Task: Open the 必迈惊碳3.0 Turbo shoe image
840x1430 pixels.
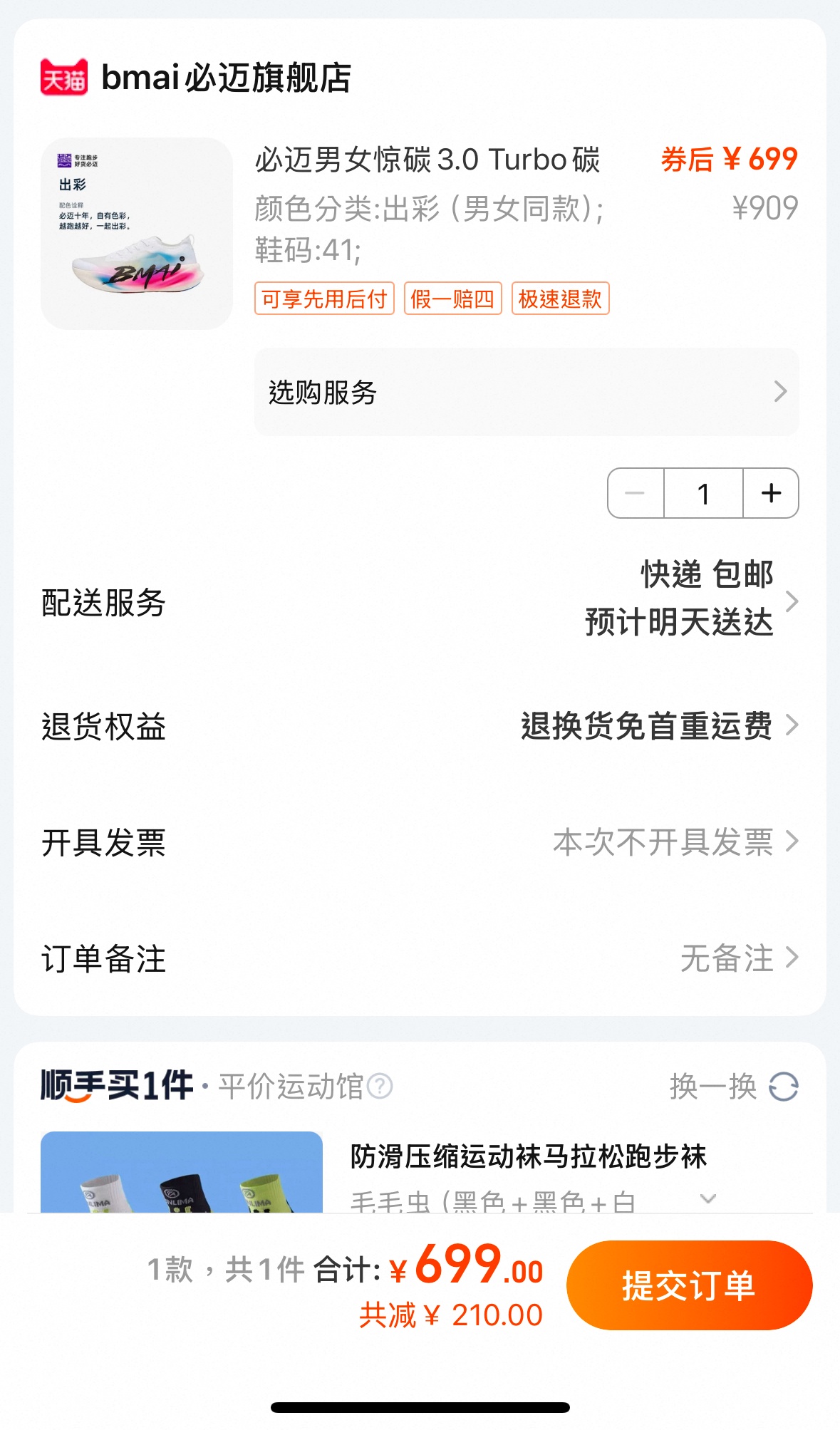Action: 137,234
